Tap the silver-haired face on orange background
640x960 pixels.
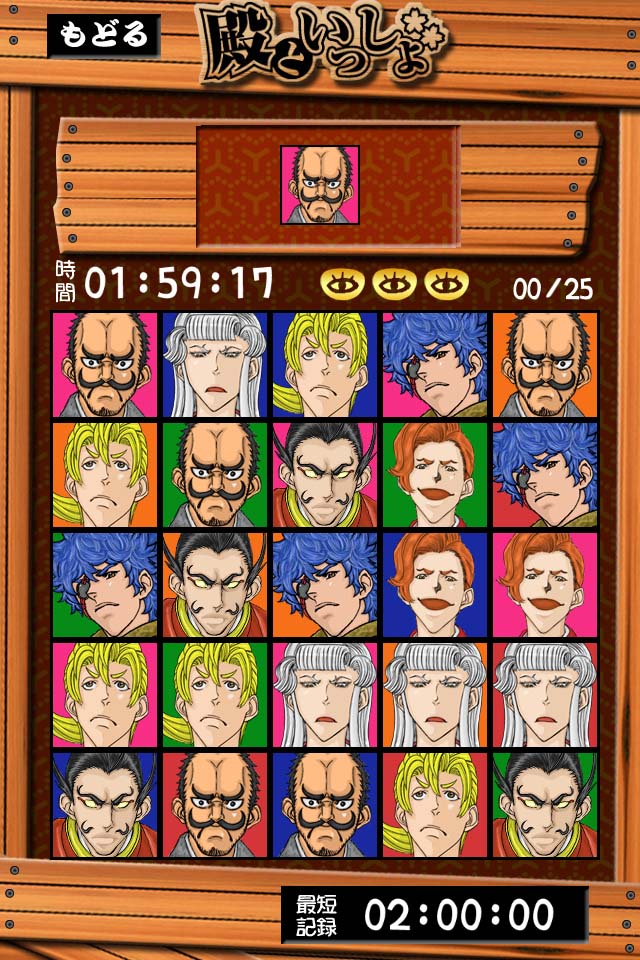point(435,695)
